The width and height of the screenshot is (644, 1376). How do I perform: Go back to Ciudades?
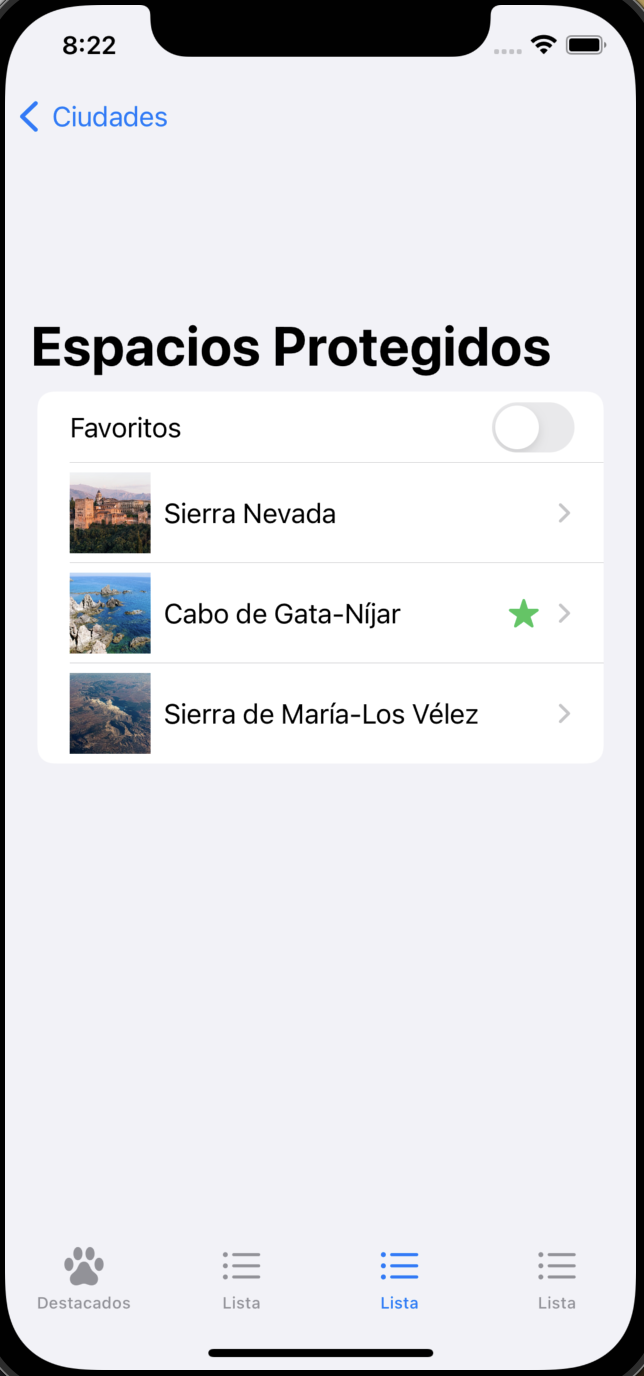pos(94,117)
